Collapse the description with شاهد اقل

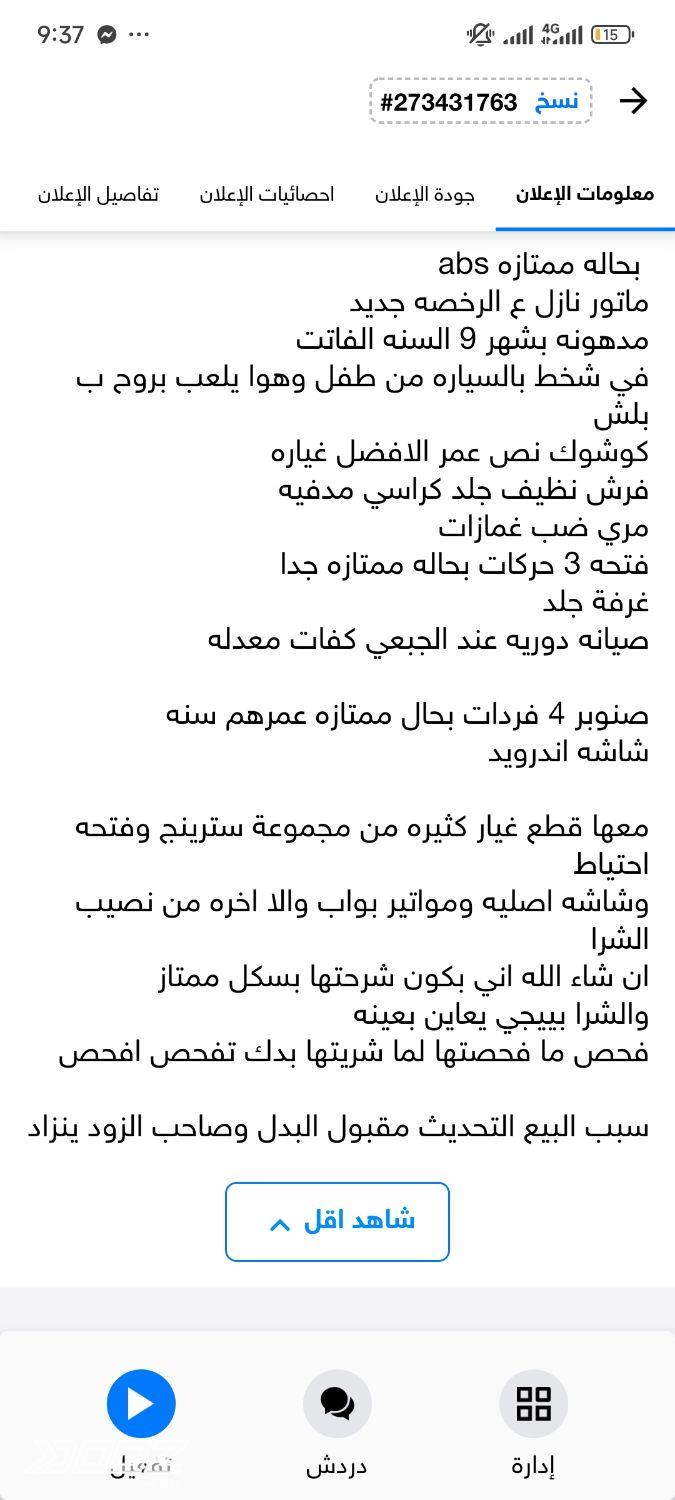click(x=337, y=1221)
